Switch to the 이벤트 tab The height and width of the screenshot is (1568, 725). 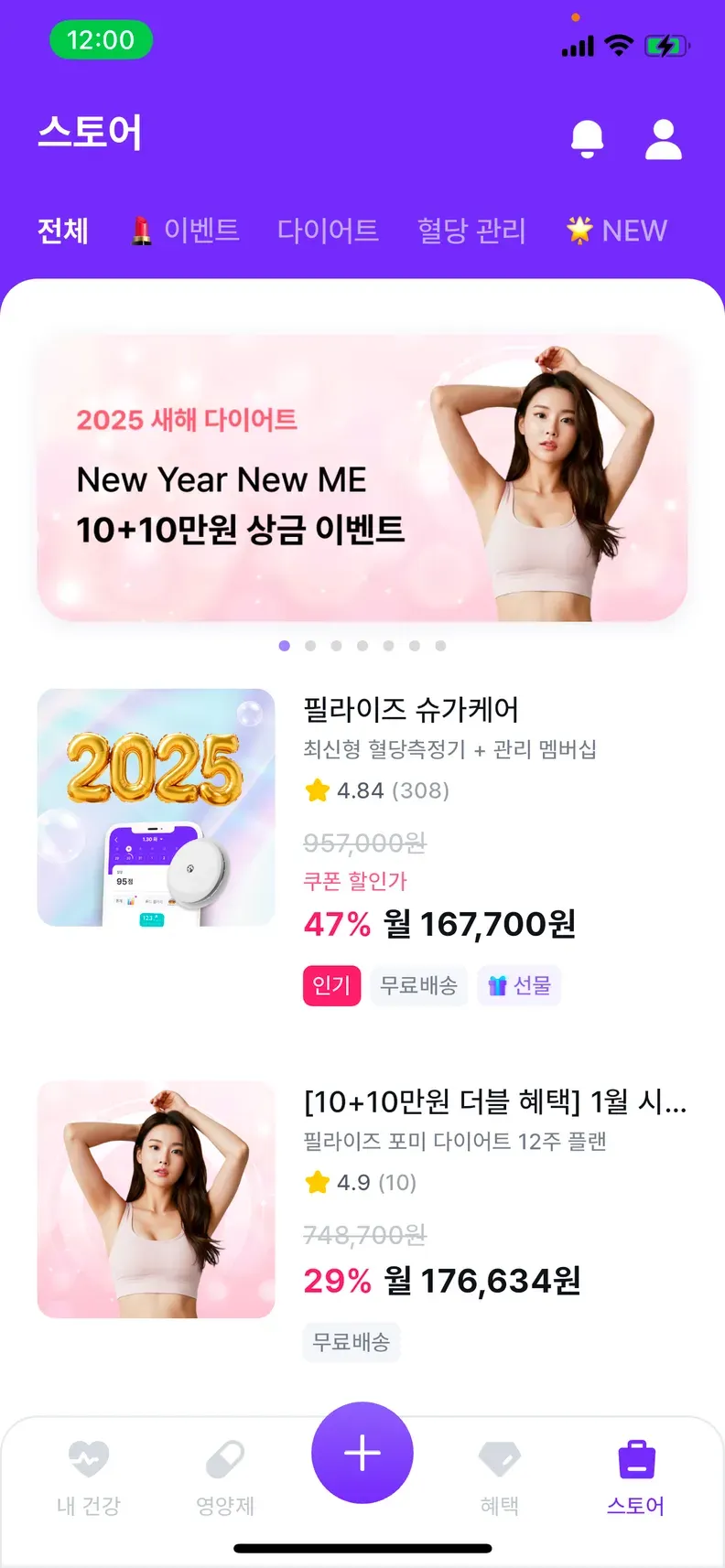pyautogui.click(x=185, y=231)
